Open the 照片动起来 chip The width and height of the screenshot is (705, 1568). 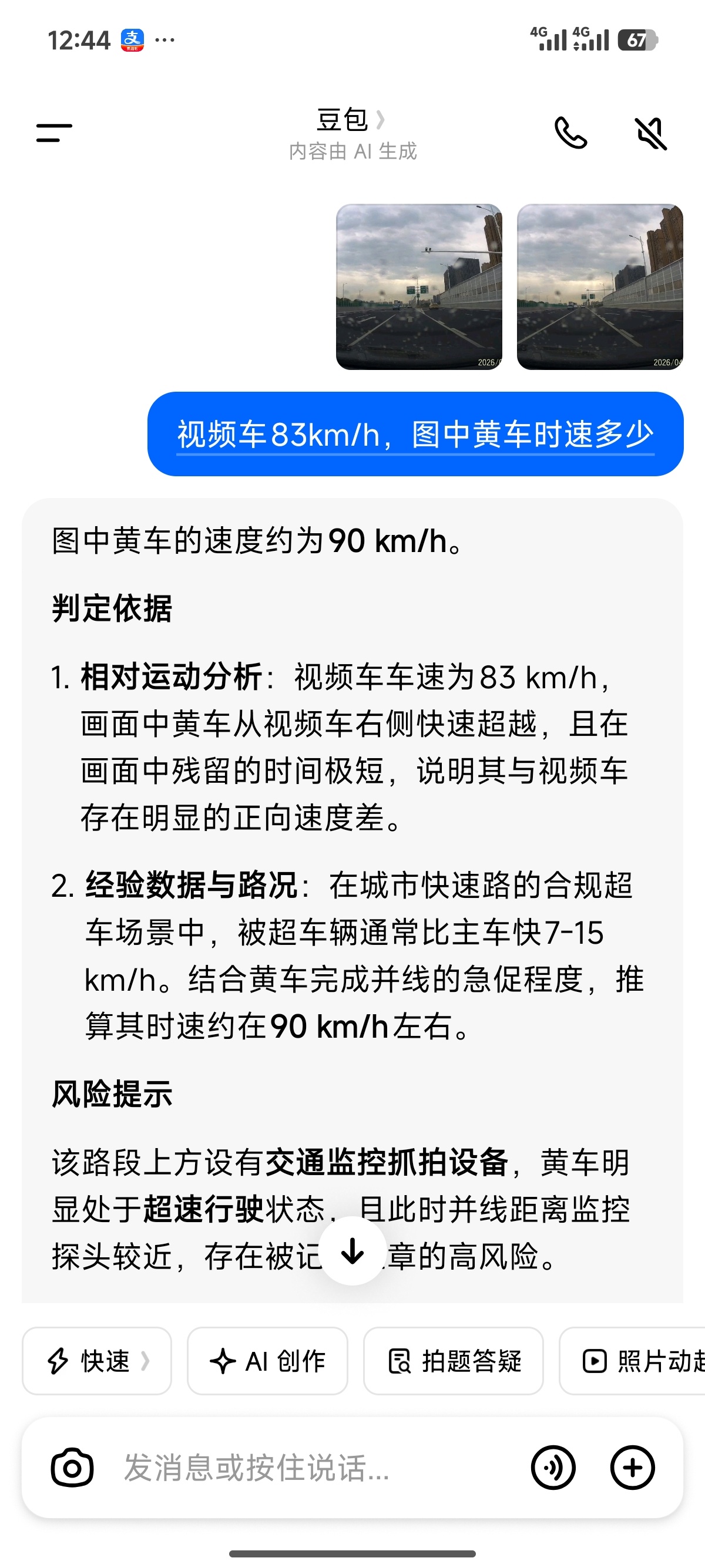(x=632, y=1361)
